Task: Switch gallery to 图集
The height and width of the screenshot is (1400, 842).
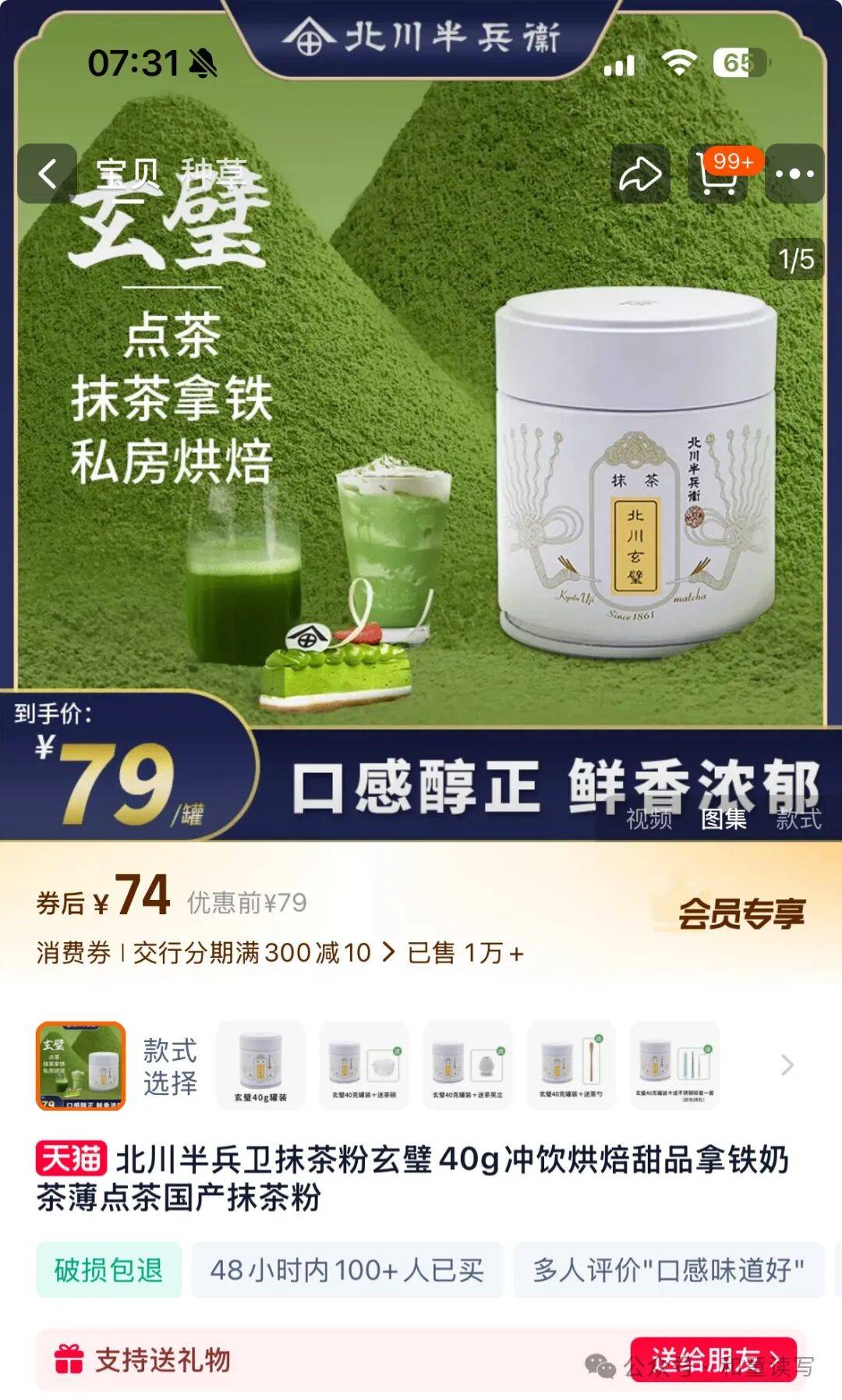Action: pyautogui.click(x=723, y=819)
